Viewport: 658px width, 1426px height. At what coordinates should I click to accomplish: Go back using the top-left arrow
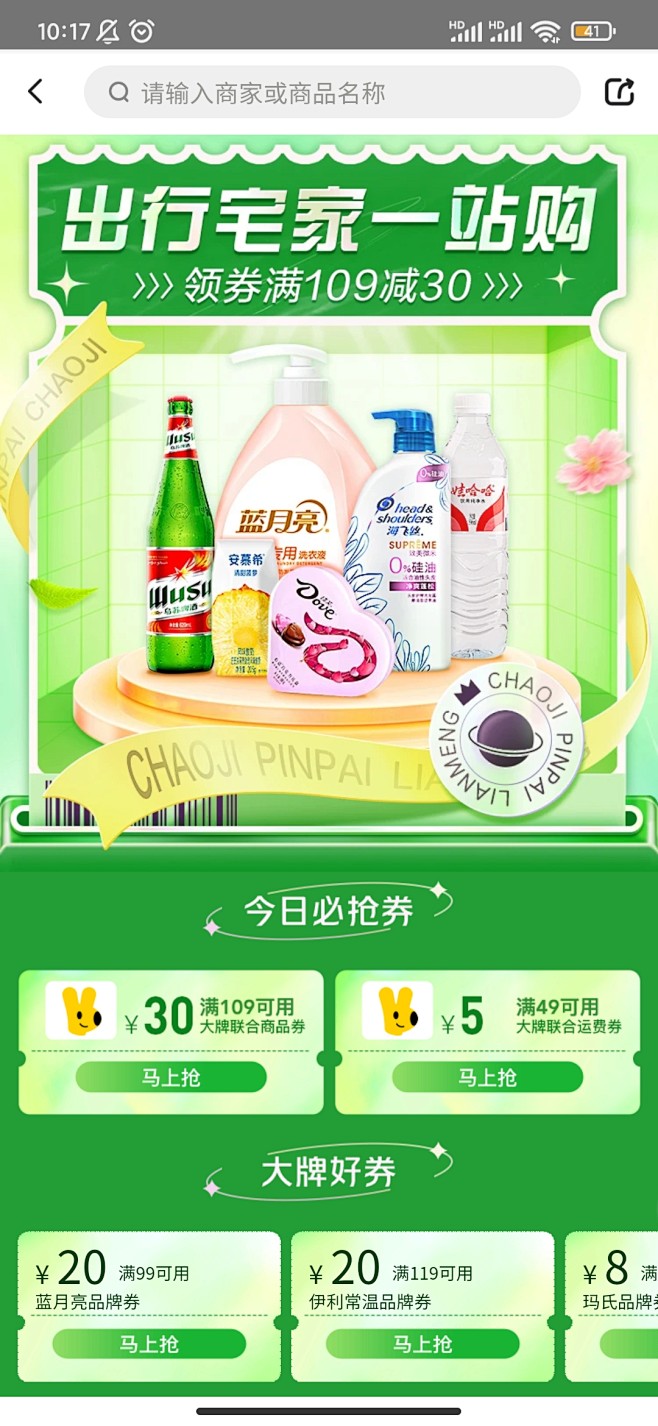pos(35,92)
